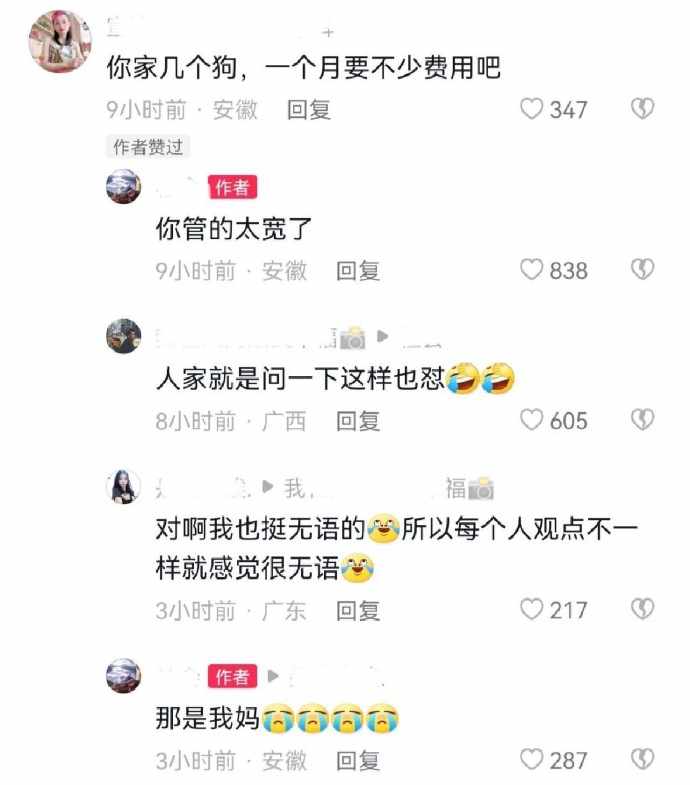Like the comment with 217 likes
This screenshot has height=785, width=690.
[x=532, y=609]
